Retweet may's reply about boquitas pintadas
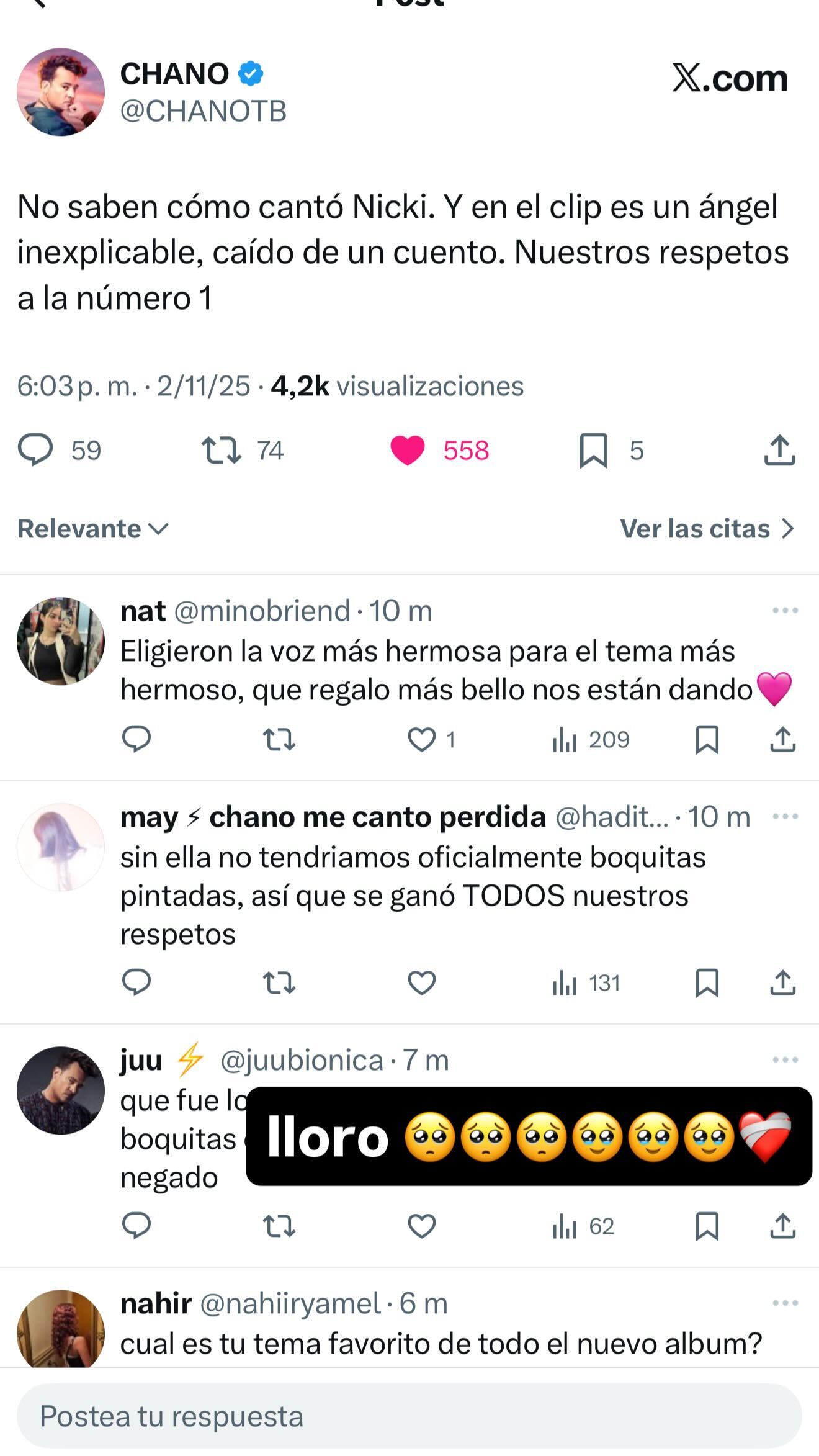Screen dimensions: 819x1456 click(x=277, y=983)
